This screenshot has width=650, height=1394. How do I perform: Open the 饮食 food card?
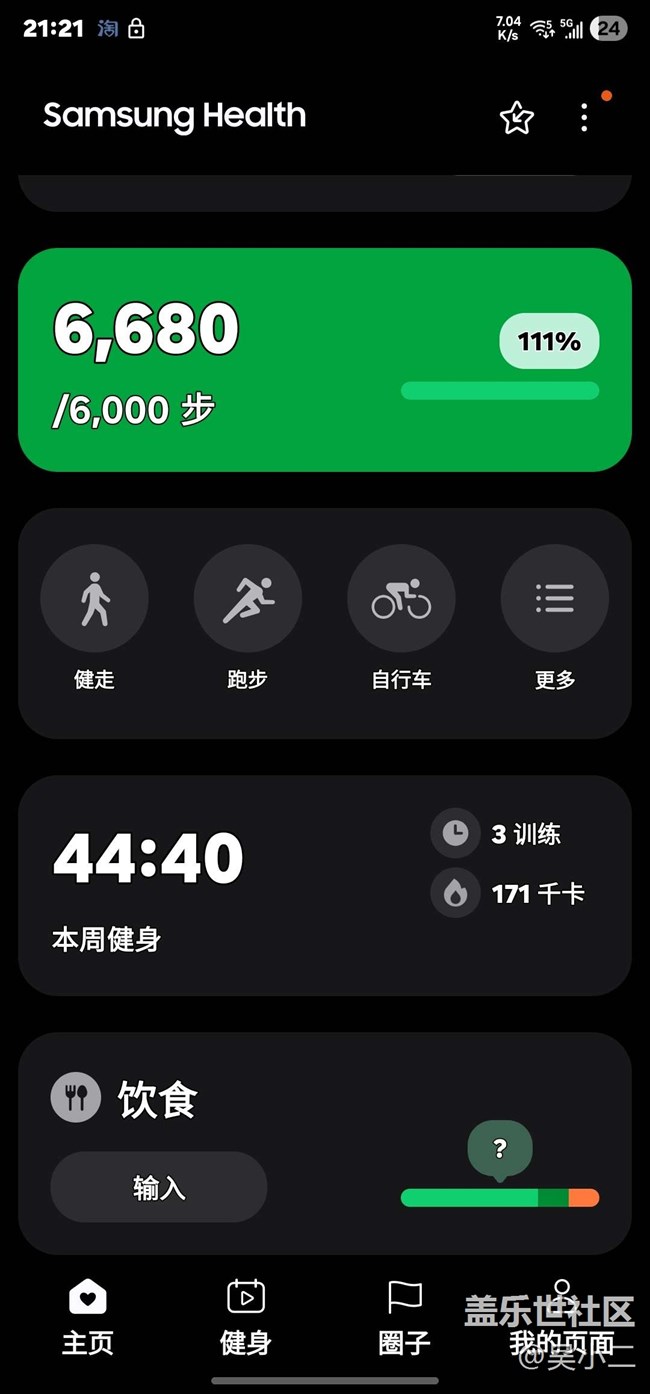click(325, 1143)
